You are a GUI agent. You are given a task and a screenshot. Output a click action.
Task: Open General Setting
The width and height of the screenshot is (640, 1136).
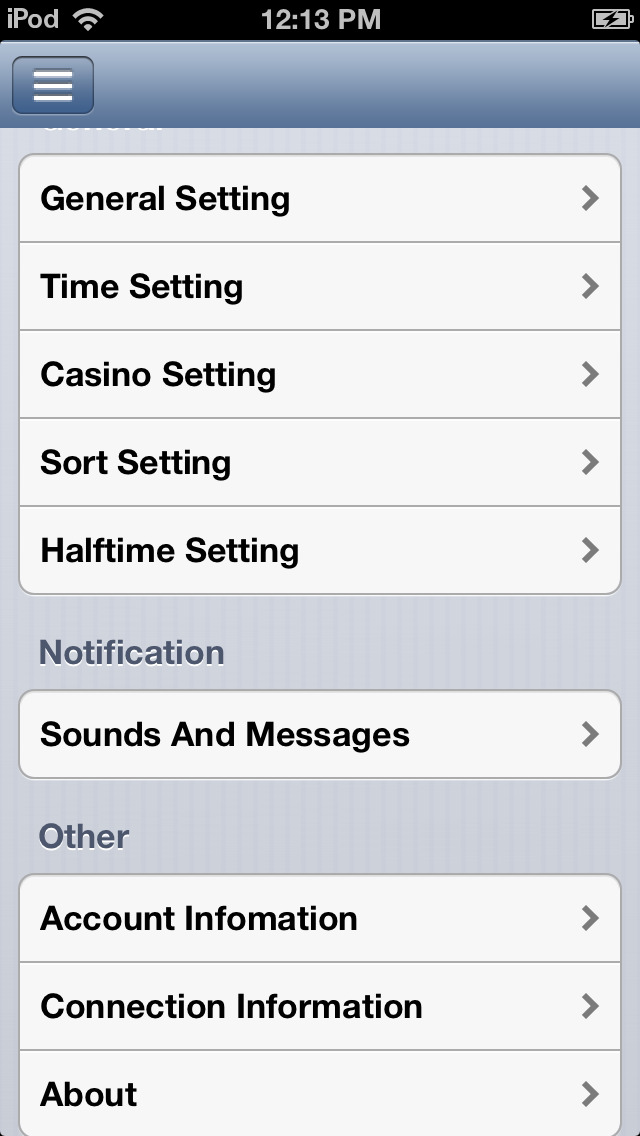coord(320,199)
